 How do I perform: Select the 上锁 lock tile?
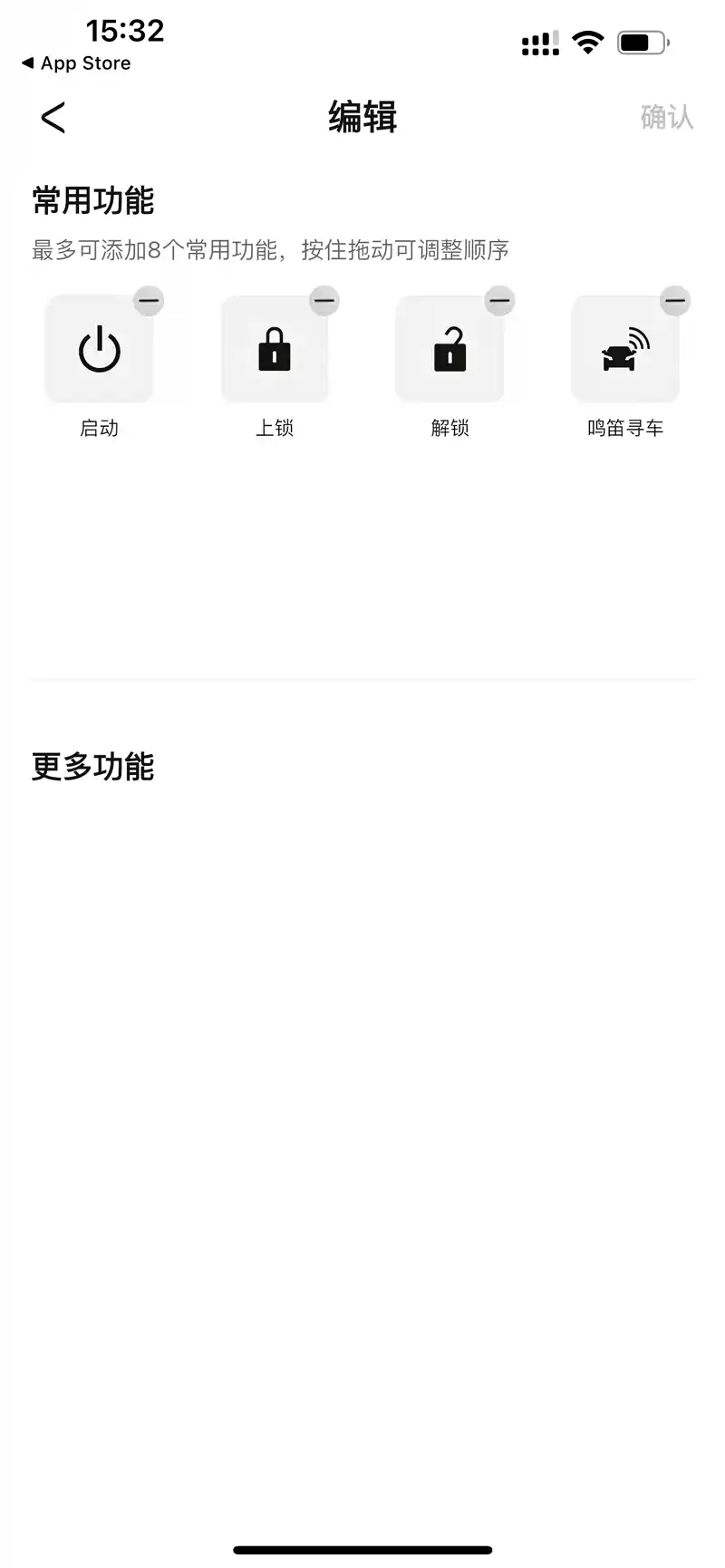(275, 350)
